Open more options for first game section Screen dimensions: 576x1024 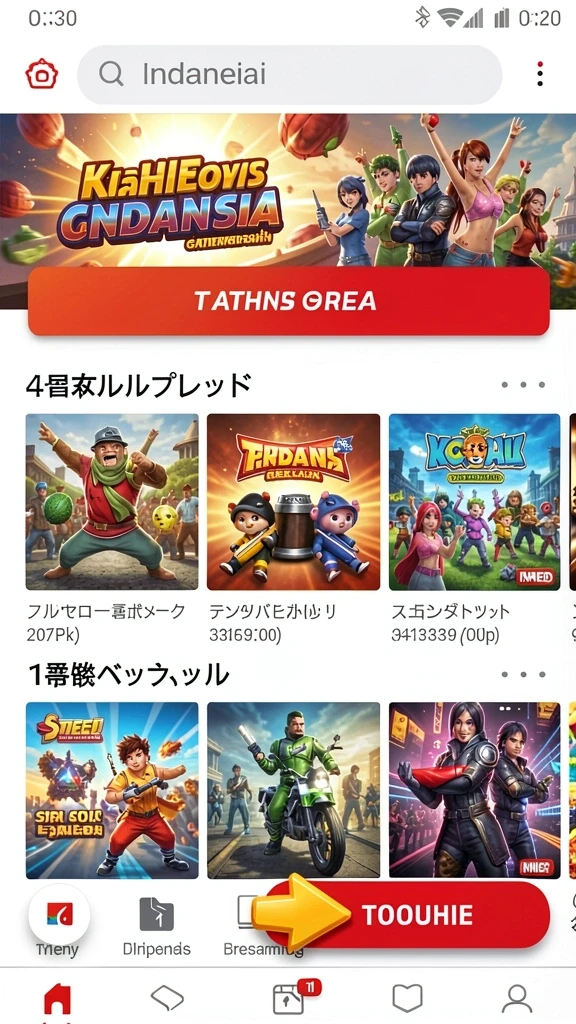523,385
